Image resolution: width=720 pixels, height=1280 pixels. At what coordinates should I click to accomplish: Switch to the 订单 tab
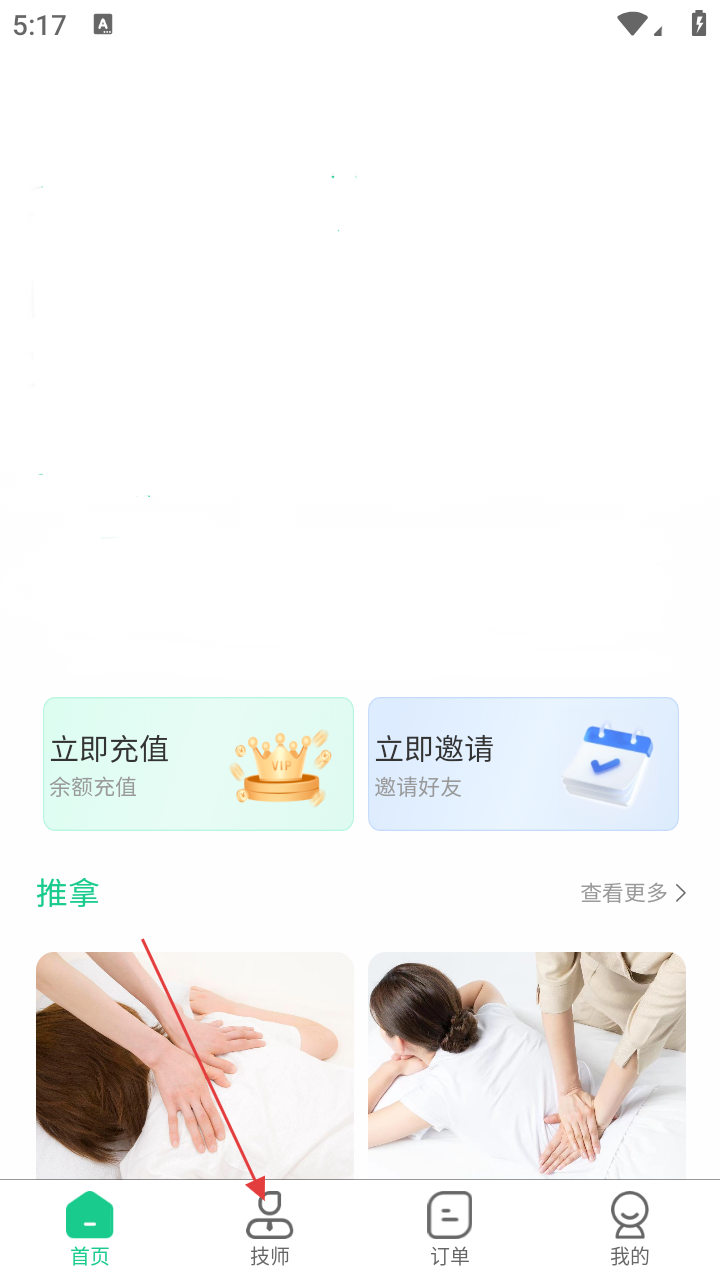point(450,1230)
